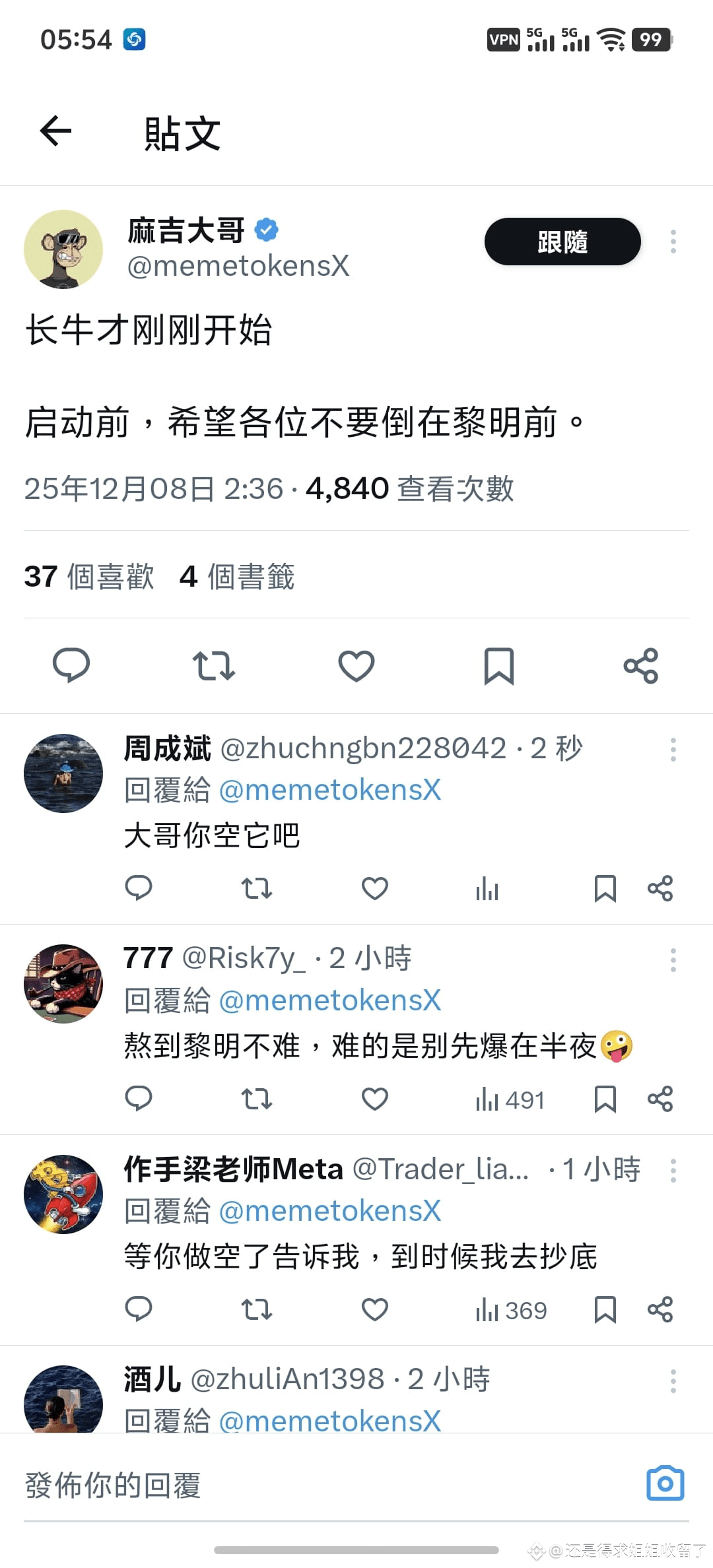Image resolution: width=713 pixels, height=1568 pixels.
Task: Tap the @memetokensX link in 周成斌's reply
Action: (x=329, y=790)
